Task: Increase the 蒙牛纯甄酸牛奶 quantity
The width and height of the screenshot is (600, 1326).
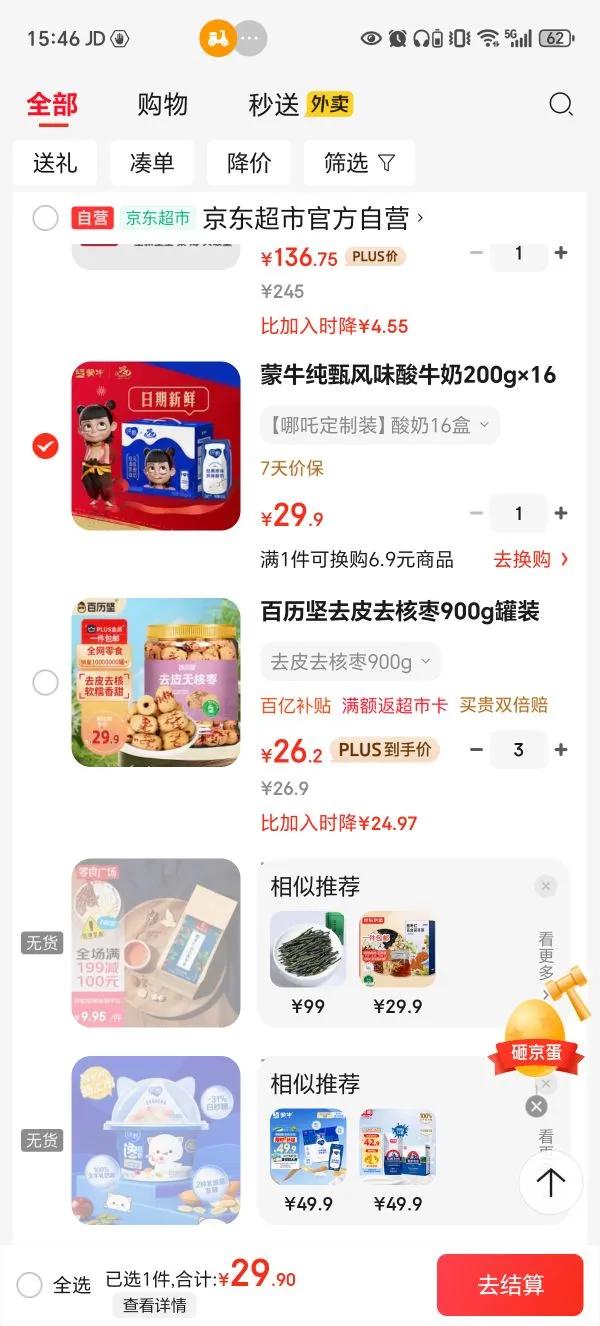Action: (x=561, y=513)
